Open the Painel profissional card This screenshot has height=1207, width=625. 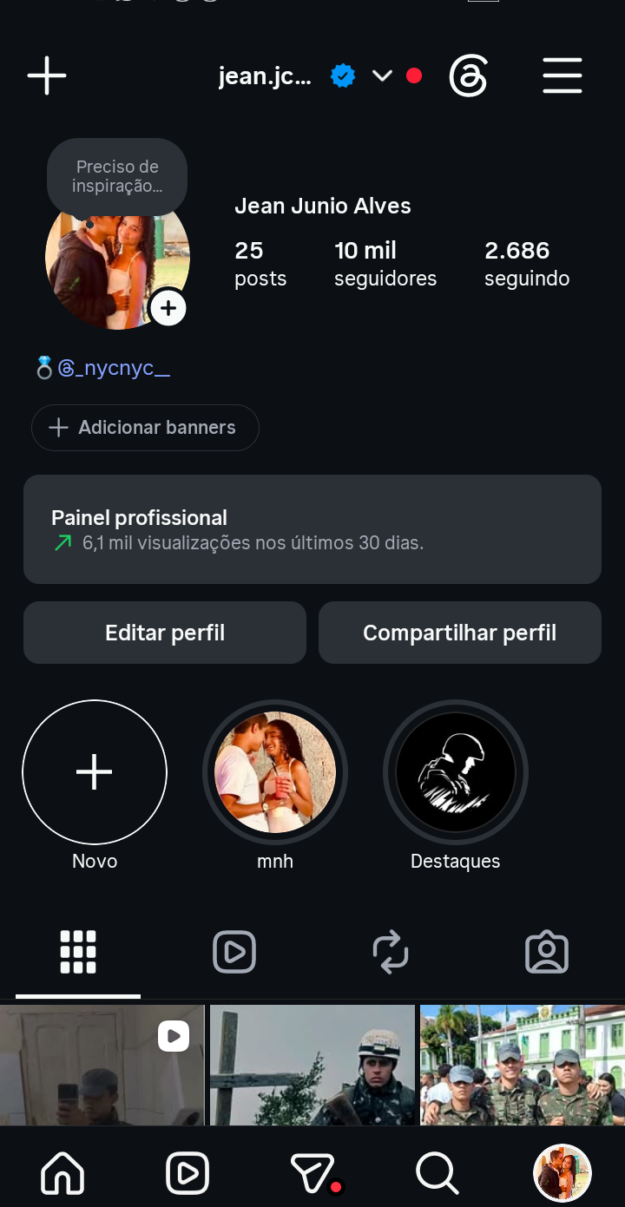click(x=312, y=529)
